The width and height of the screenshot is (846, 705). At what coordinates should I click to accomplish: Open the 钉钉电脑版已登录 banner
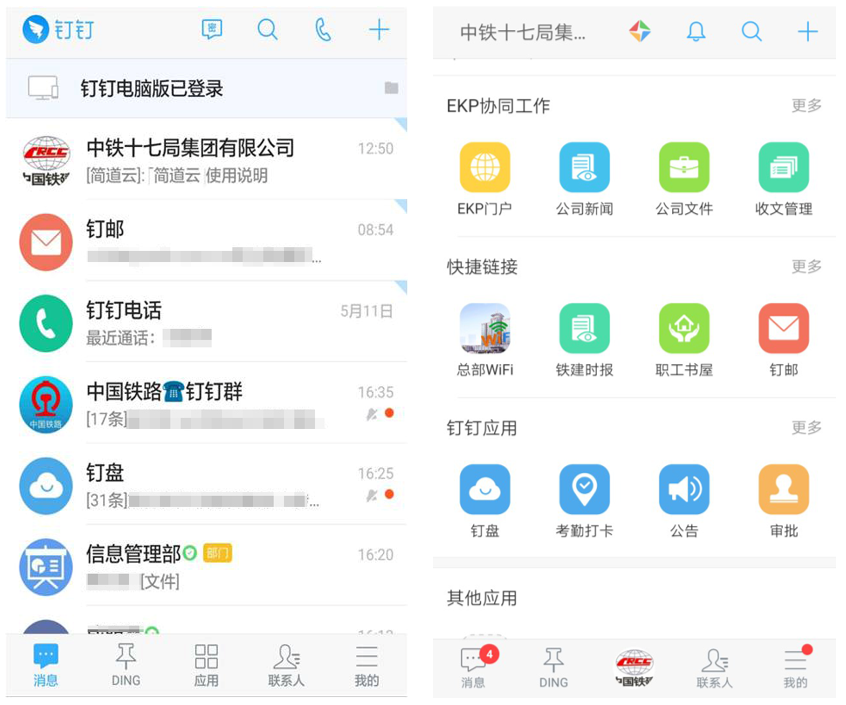(x=206, y=88)
